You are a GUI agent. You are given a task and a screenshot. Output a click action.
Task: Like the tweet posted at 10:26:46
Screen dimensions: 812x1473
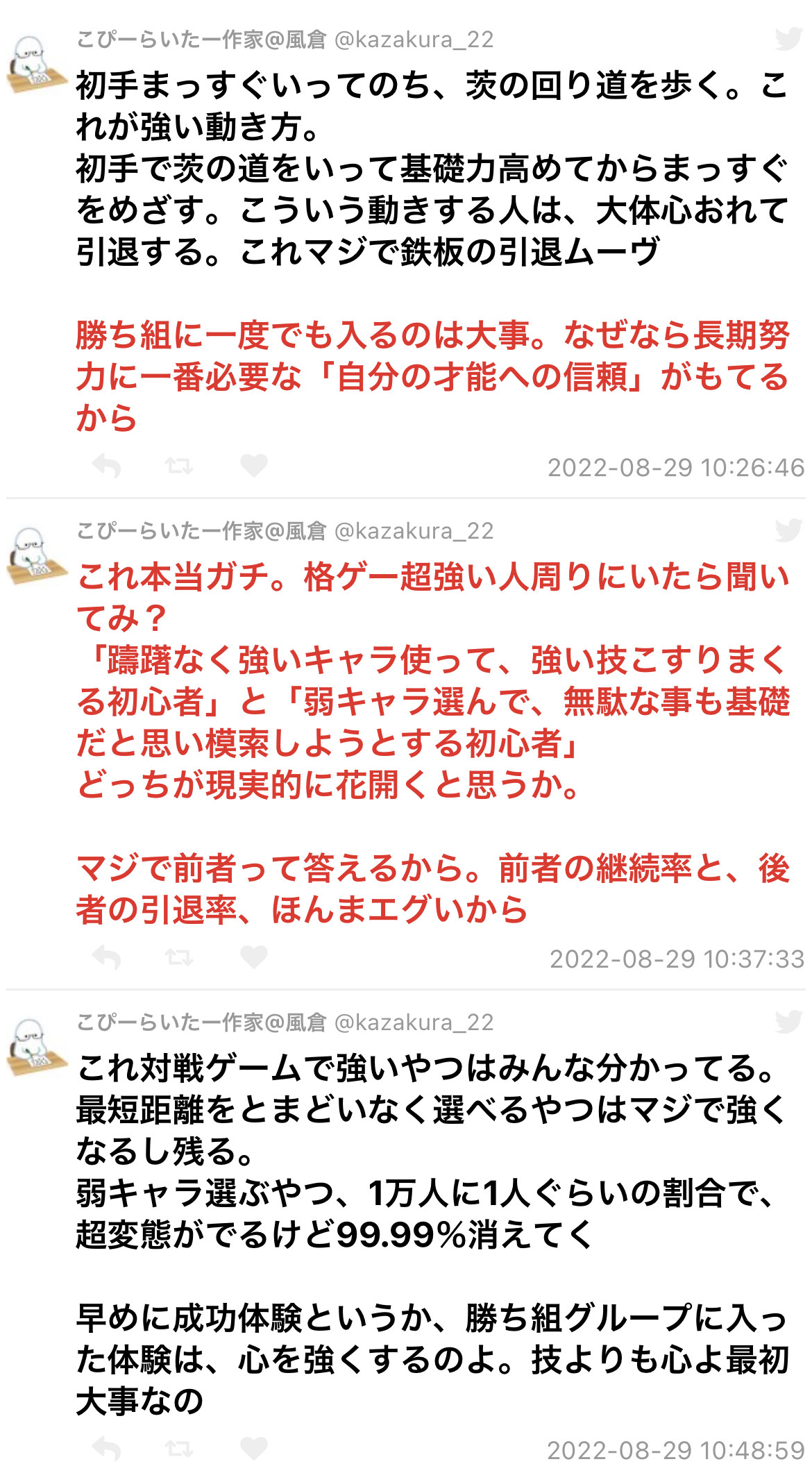pos(253,466)
